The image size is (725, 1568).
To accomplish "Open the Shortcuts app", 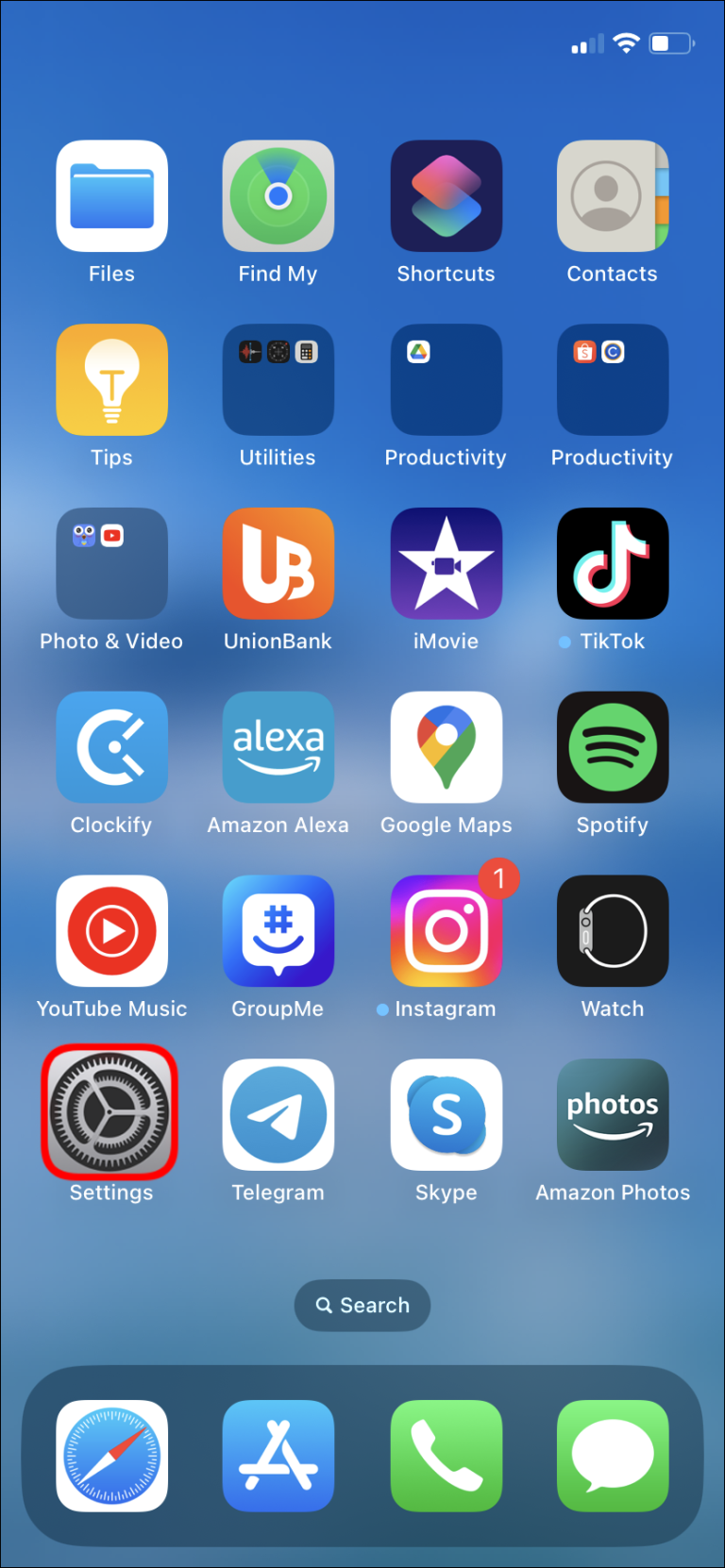I will point(446,196).
